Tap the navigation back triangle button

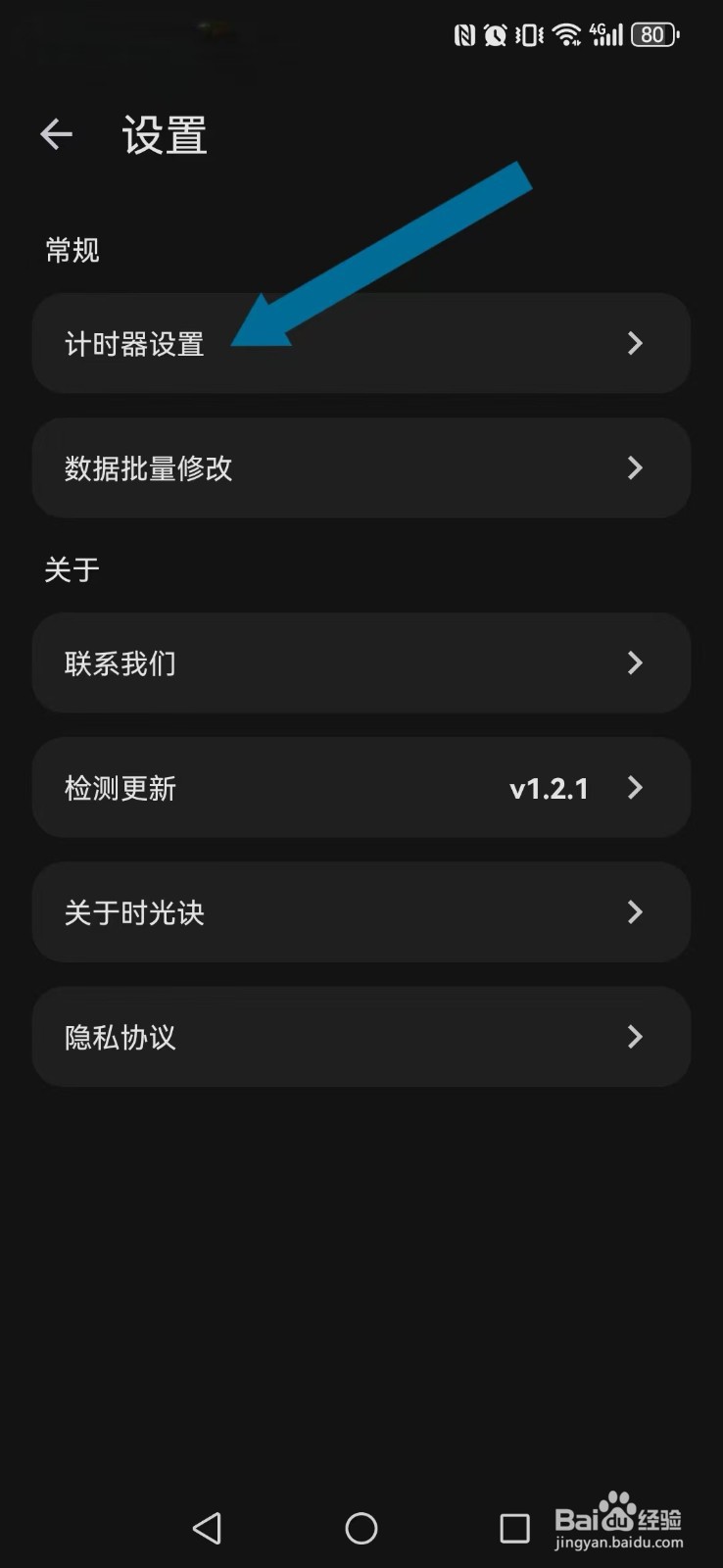208,1527
